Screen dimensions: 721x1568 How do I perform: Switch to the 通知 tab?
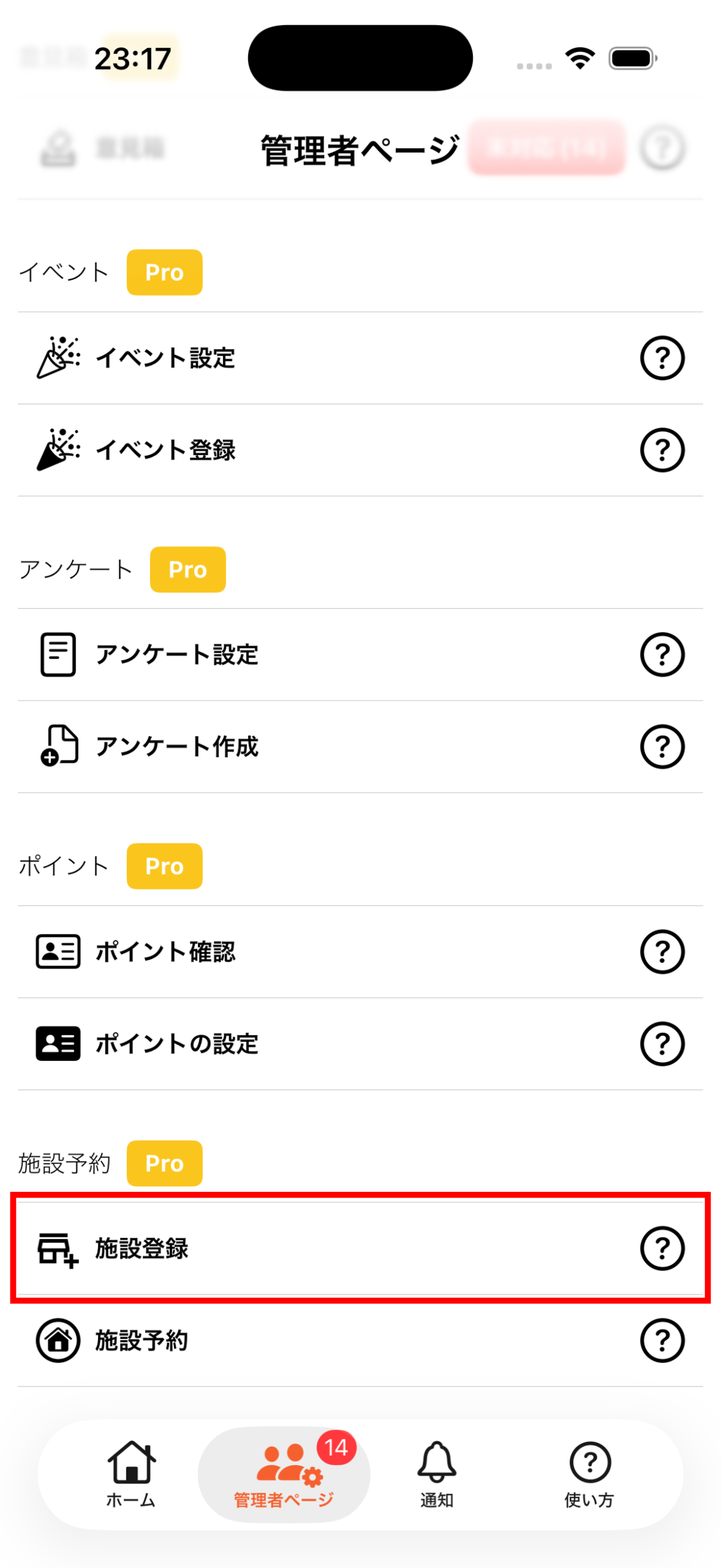tap(436, 1473)
